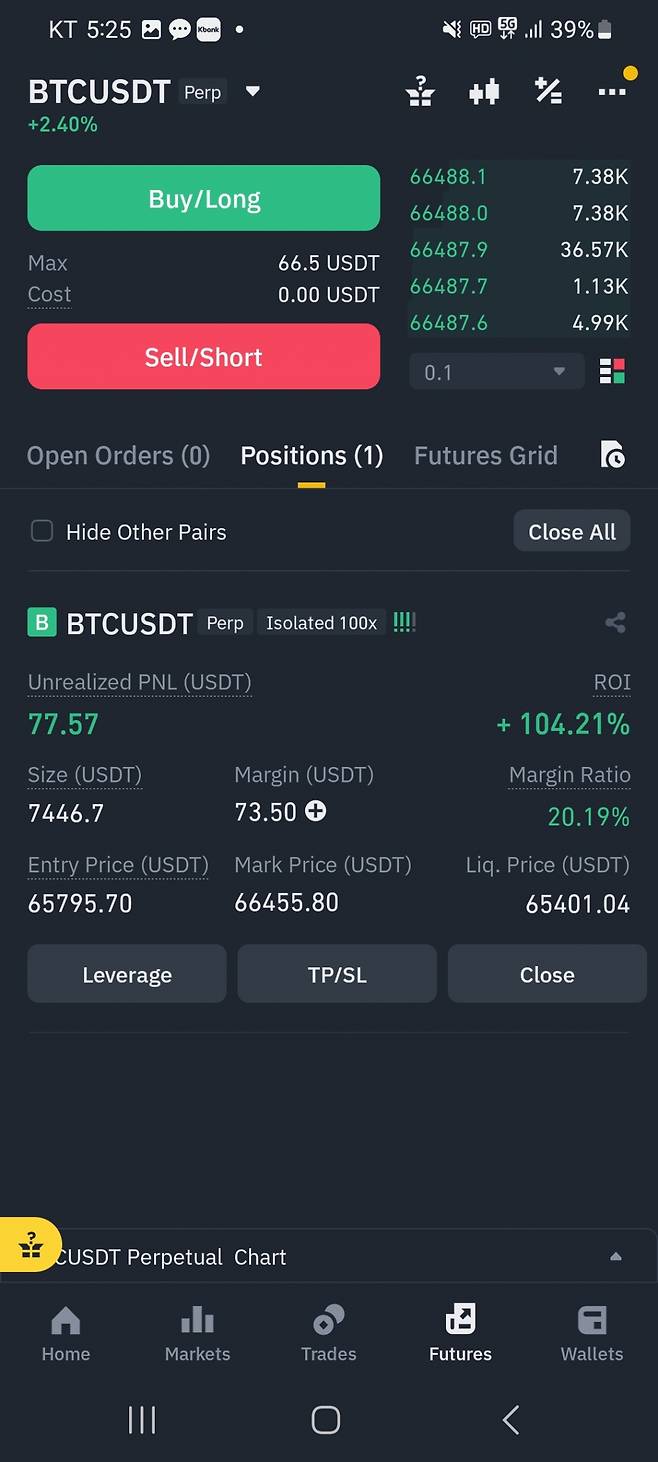The image size is (658, 1462).
Task: Expand the BTCUSDT Perpetual Chart panel
Action: pyautogui.click(x=616, y=1257)
